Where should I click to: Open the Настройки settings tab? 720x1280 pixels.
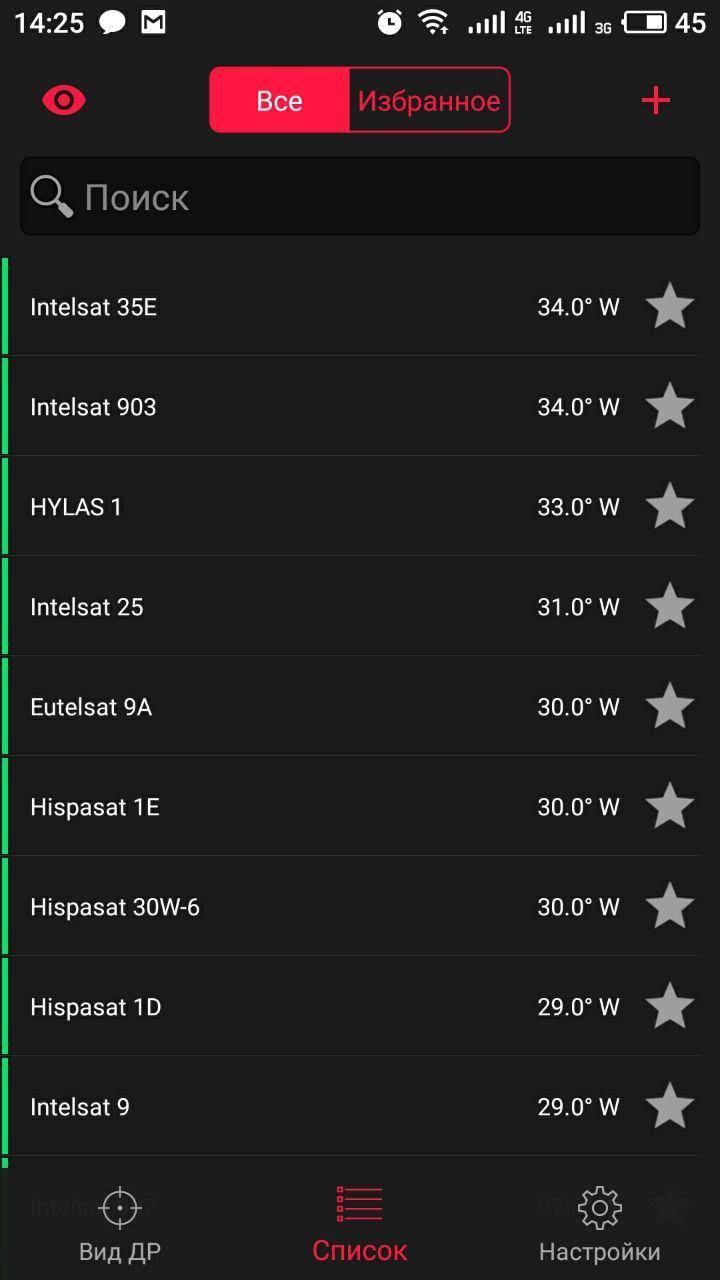coord(599,1225)
